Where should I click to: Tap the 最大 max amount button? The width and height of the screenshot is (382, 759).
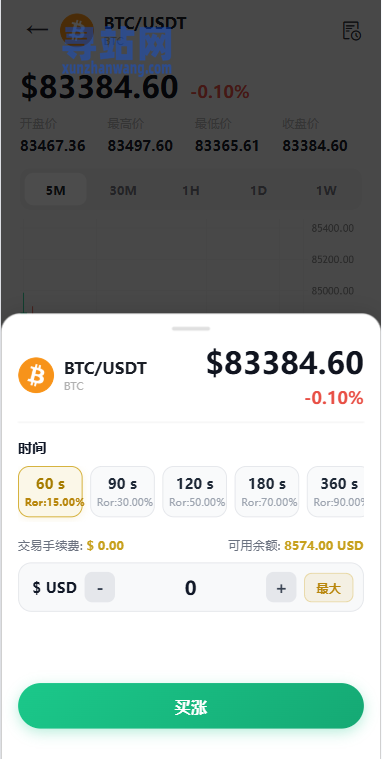click(x=329, y=588)
